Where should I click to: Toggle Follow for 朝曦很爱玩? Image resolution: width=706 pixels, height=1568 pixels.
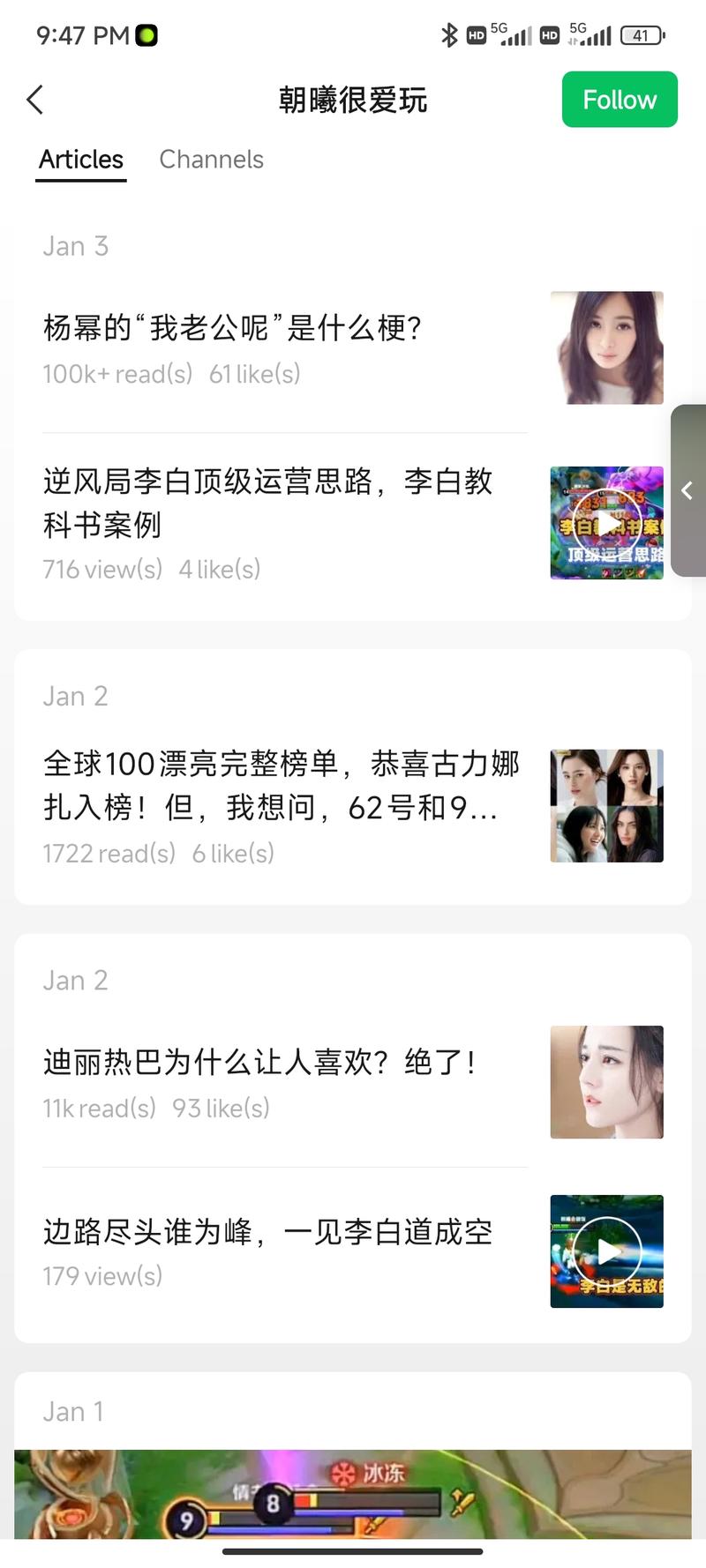620,100
